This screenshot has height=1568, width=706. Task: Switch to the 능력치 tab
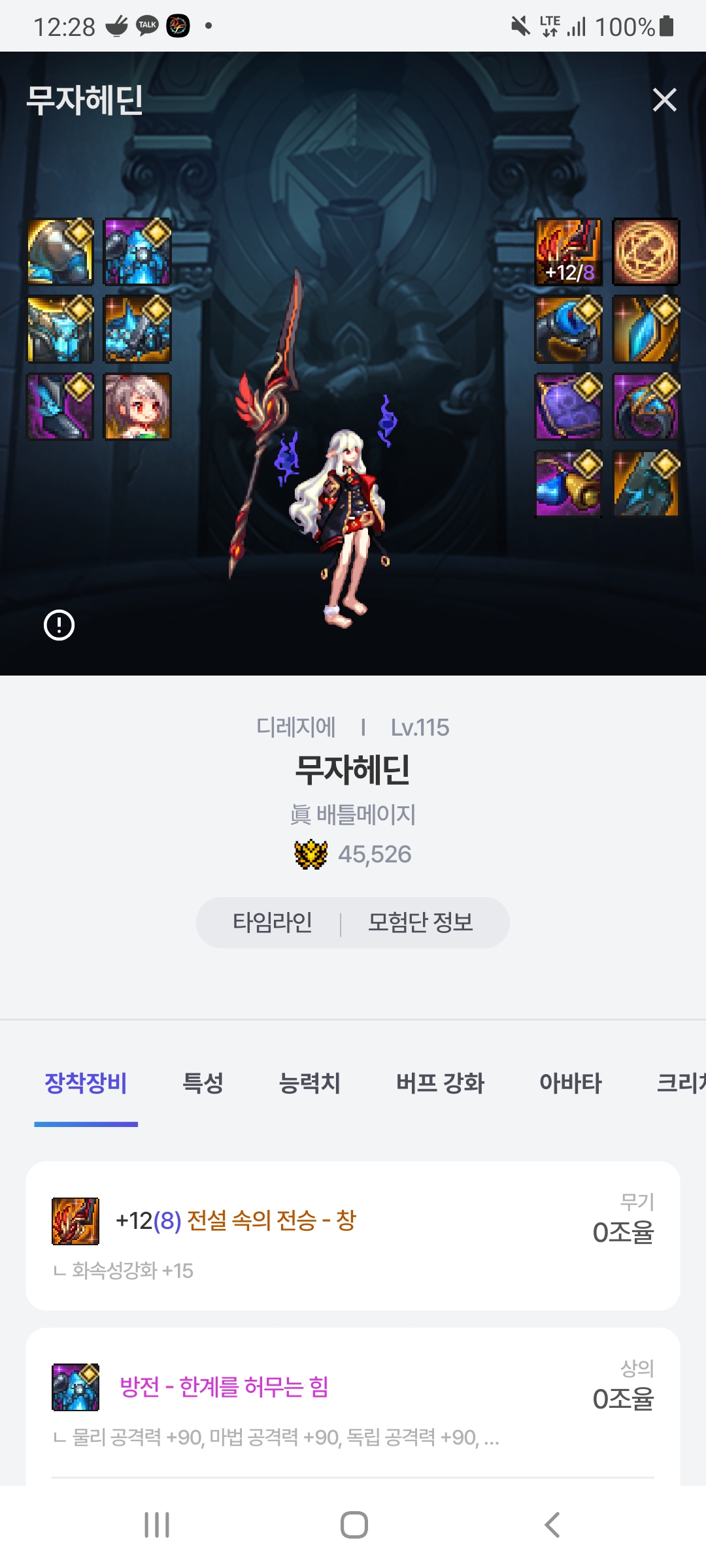309,1083
